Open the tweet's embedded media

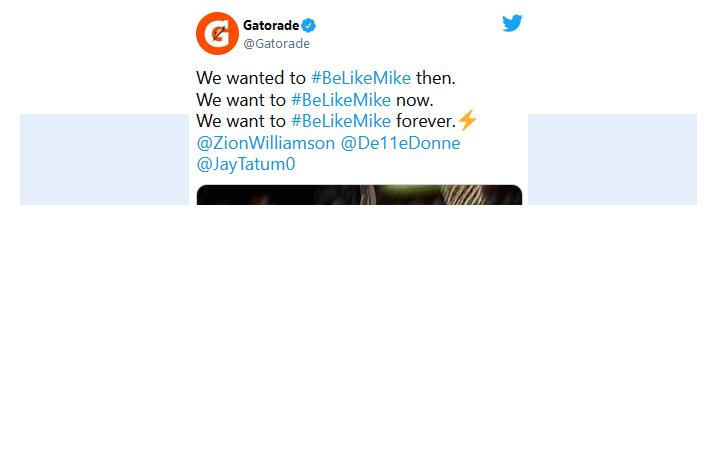click(x=359, y=195)
